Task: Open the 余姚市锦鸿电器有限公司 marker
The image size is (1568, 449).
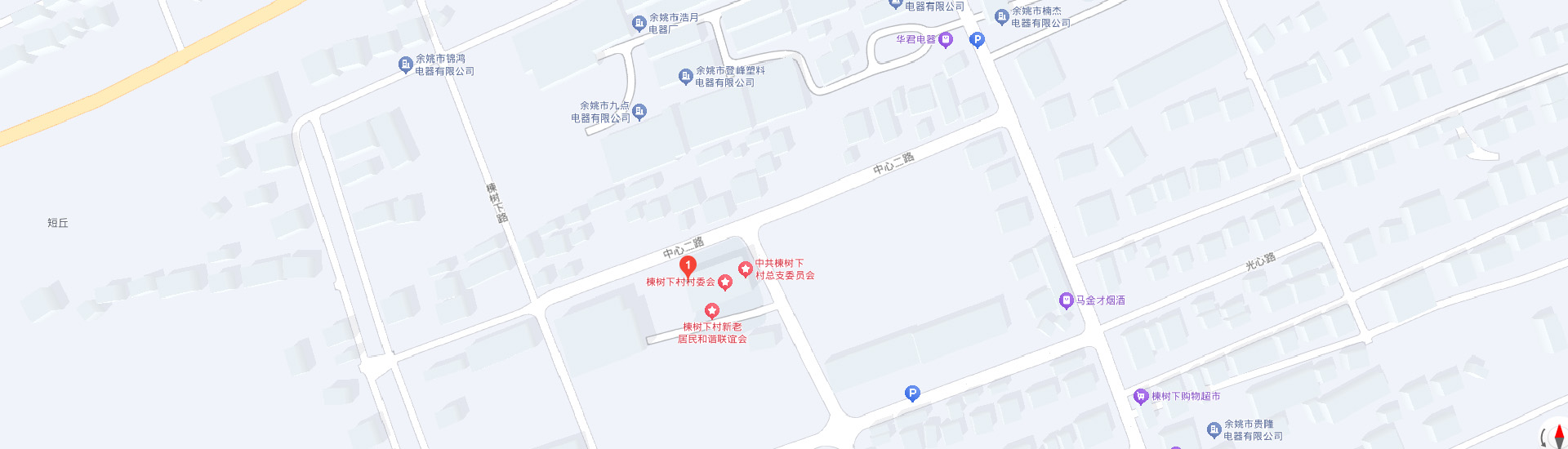Action: pos(405,64)
